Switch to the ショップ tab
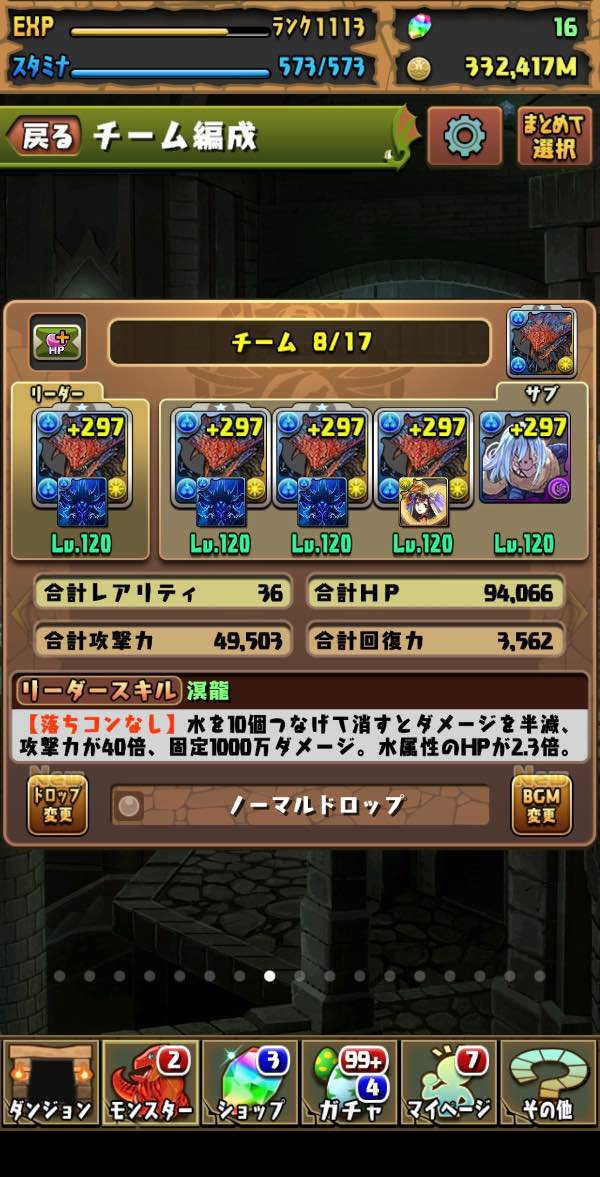600x1177 pixels. pos(250,1084)
